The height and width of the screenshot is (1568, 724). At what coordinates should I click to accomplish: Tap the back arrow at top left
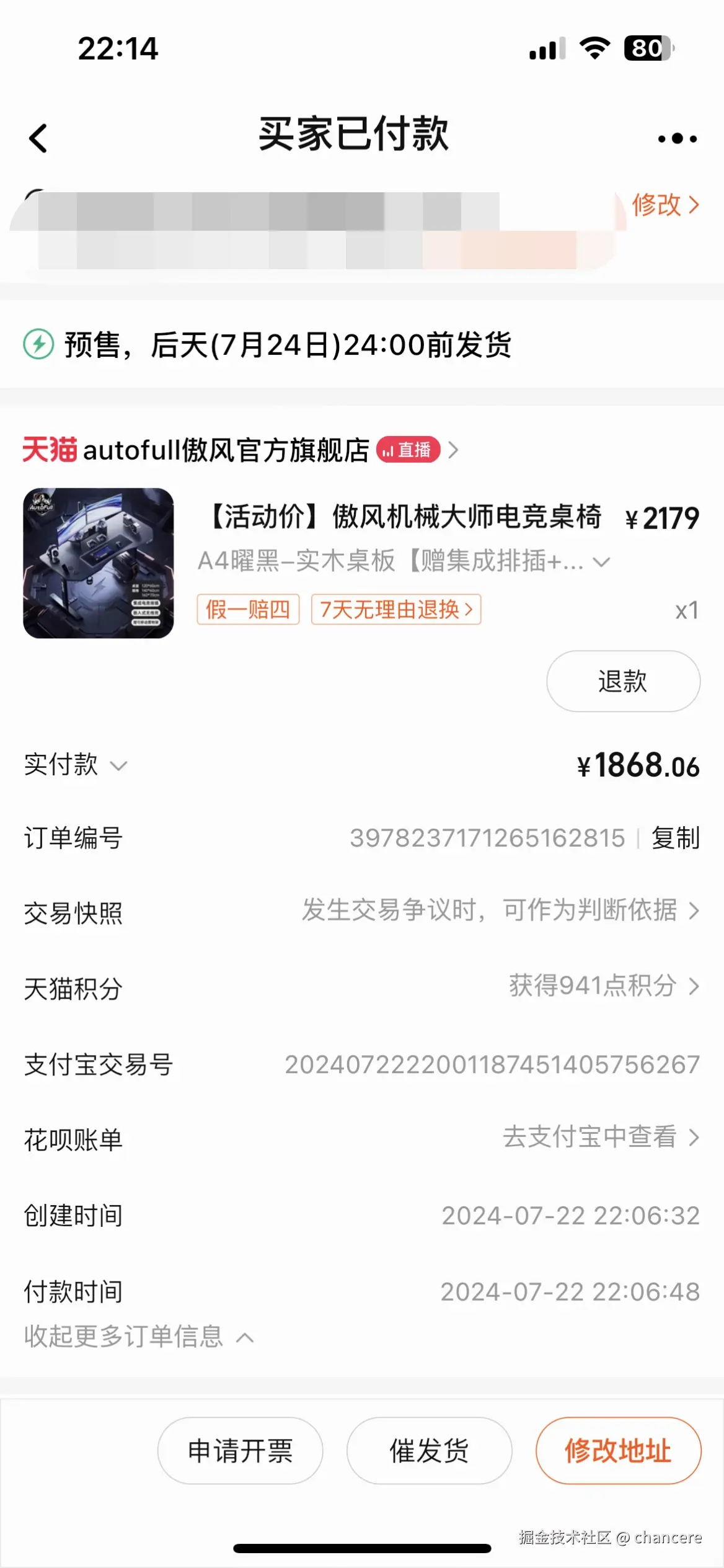pyautogui.click(x=38, y=138)
